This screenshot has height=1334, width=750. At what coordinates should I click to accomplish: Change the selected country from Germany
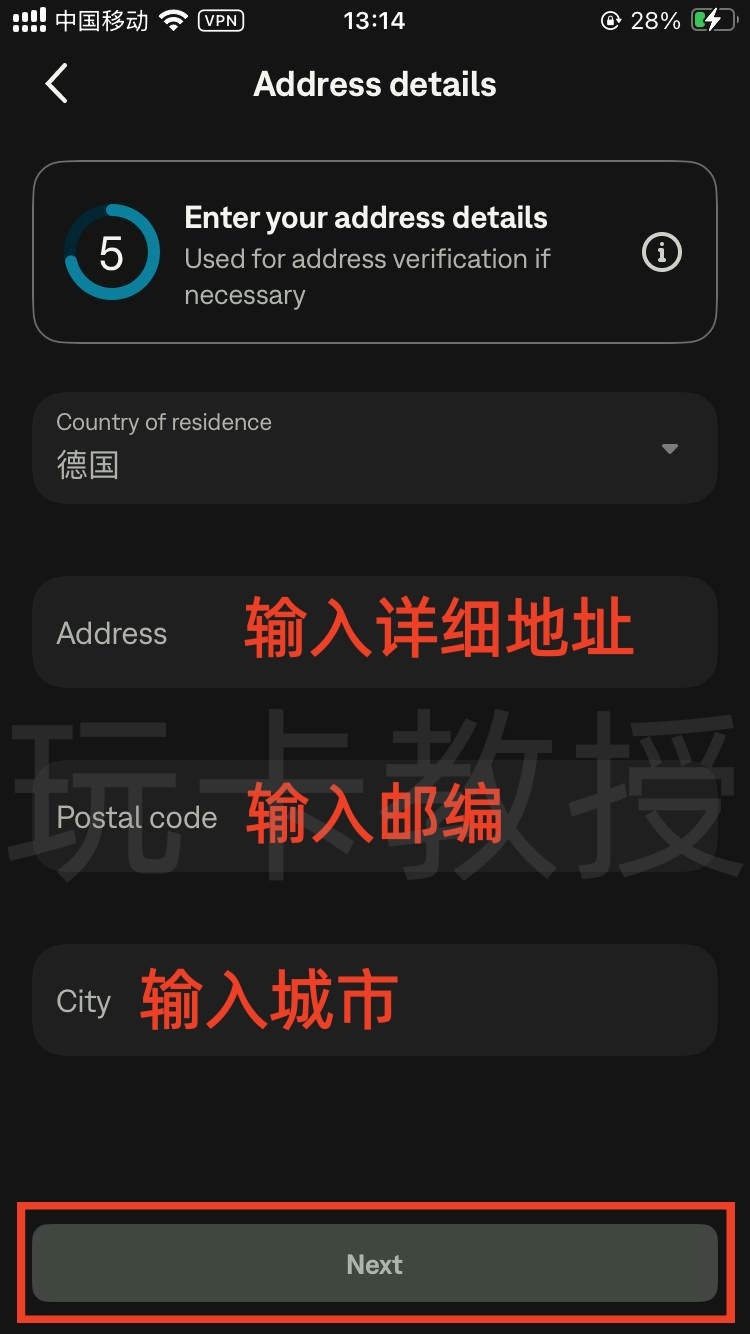coord(375,448)
